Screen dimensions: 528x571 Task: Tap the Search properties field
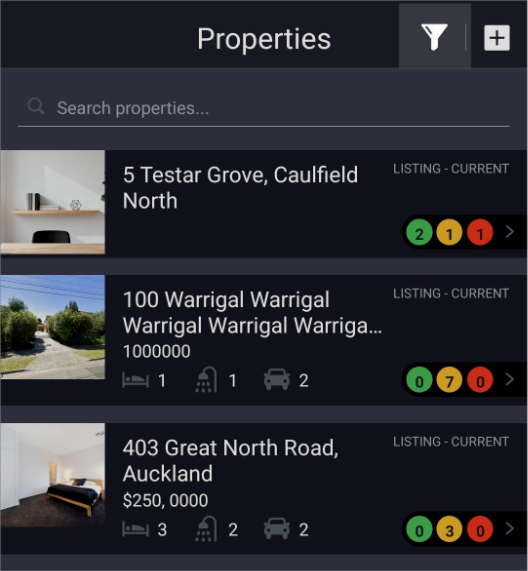[x=264, y=108]
